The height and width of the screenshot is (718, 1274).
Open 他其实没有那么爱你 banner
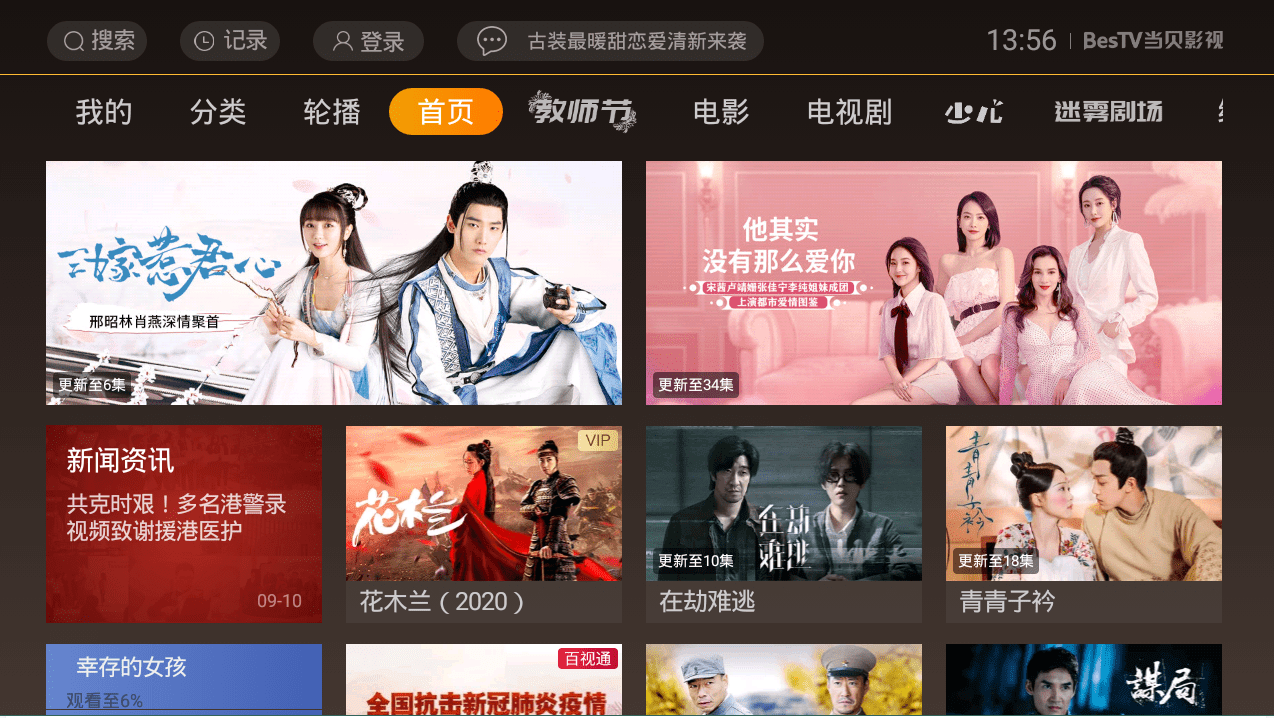tap(933, 283)
